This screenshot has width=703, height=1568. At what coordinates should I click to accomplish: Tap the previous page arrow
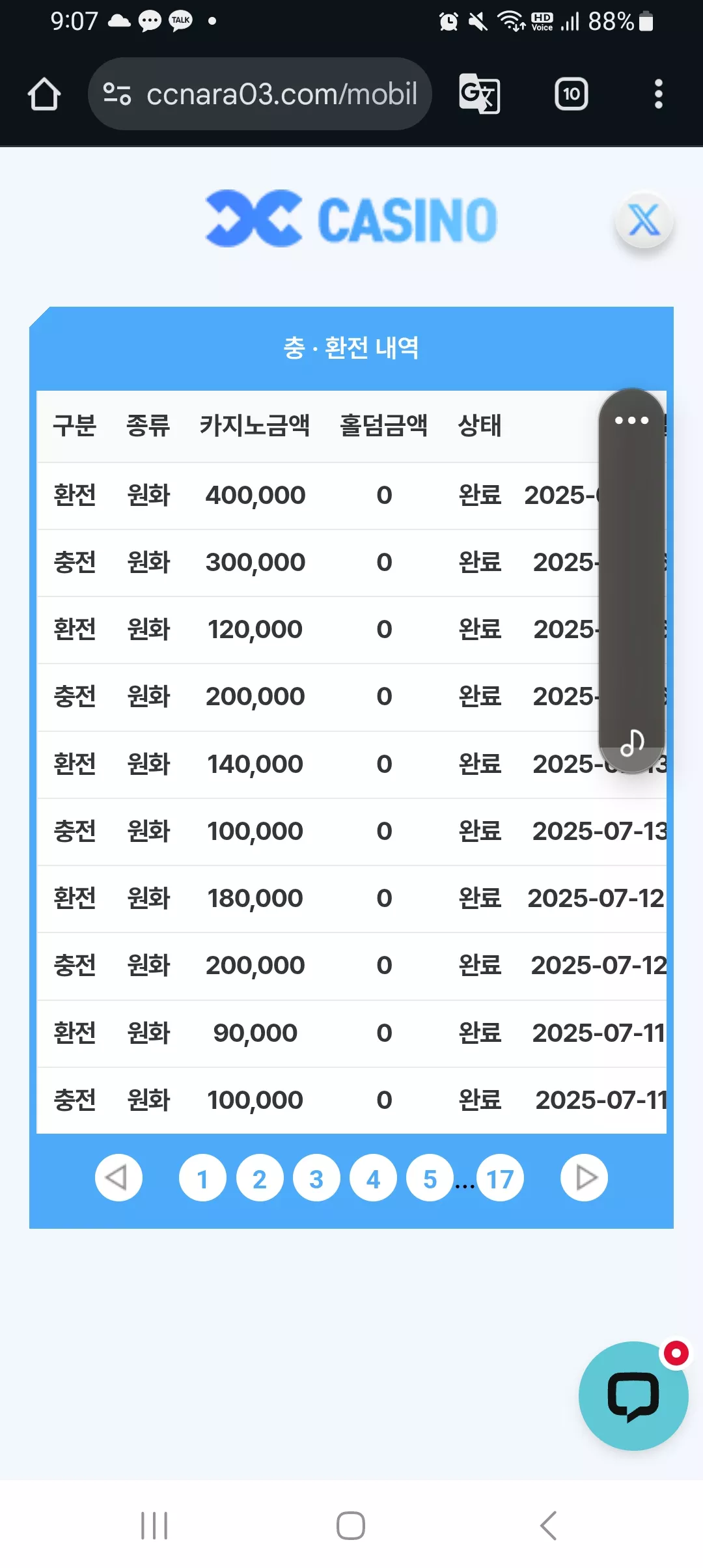[118, 1177]
